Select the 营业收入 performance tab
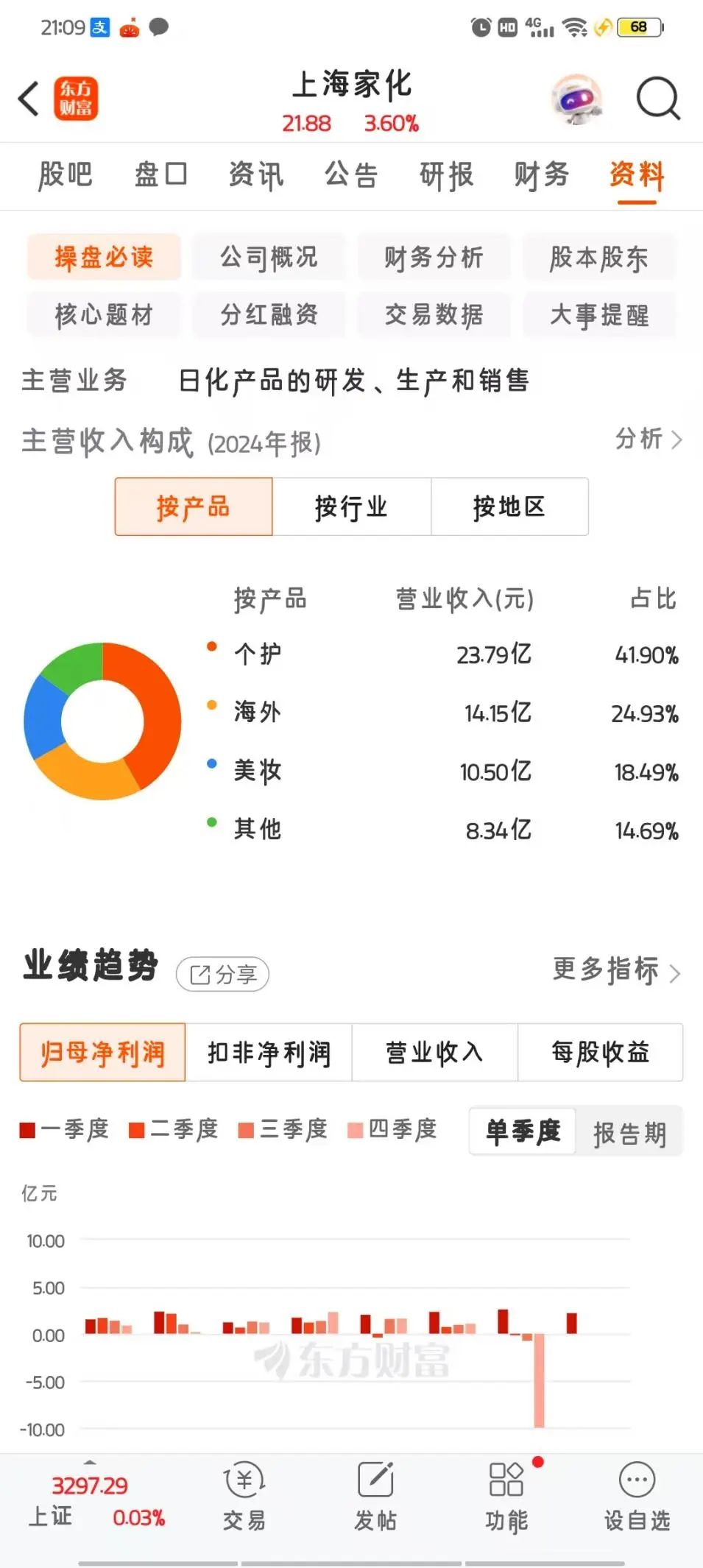Image resolution: width=703 pixels, height=1568 pixels. click(x=434, y=1053)
